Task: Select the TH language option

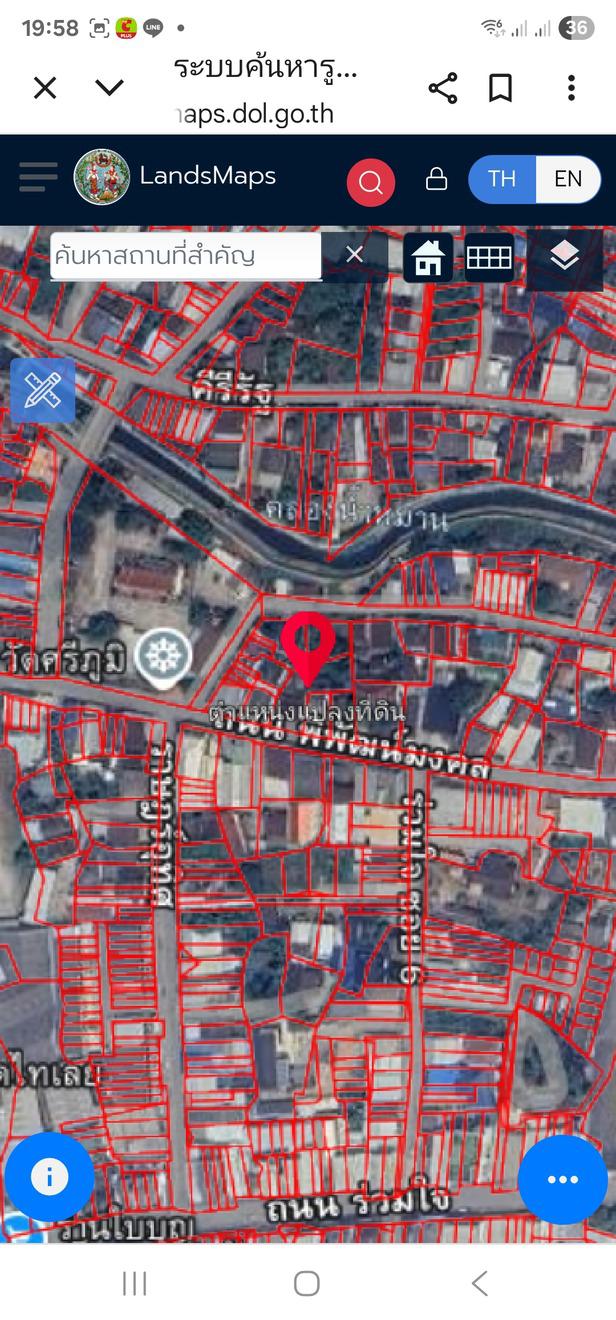Action: click(502, 179)
